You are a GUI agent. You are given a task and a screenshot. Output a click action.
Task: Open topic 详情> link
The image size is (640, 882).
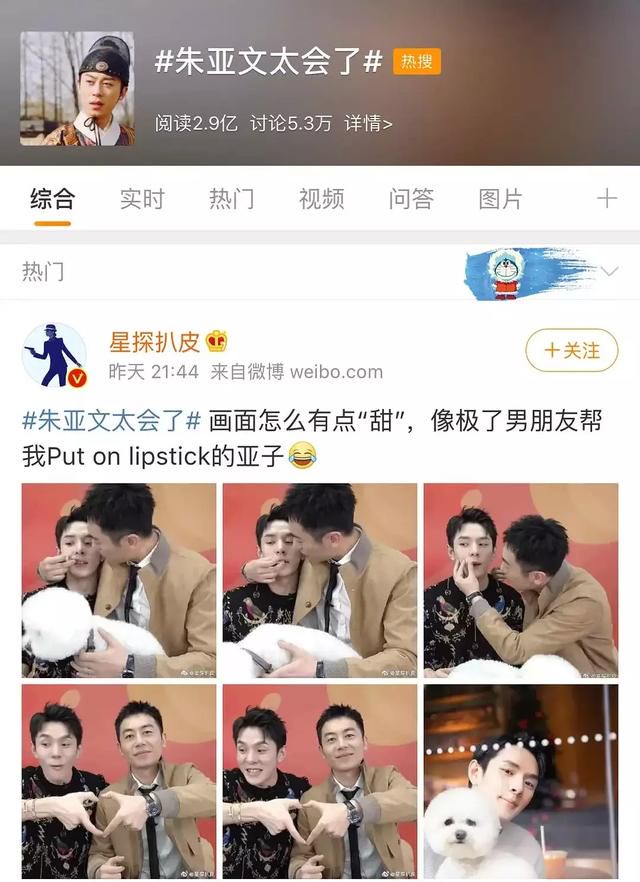tap(368, 123)
